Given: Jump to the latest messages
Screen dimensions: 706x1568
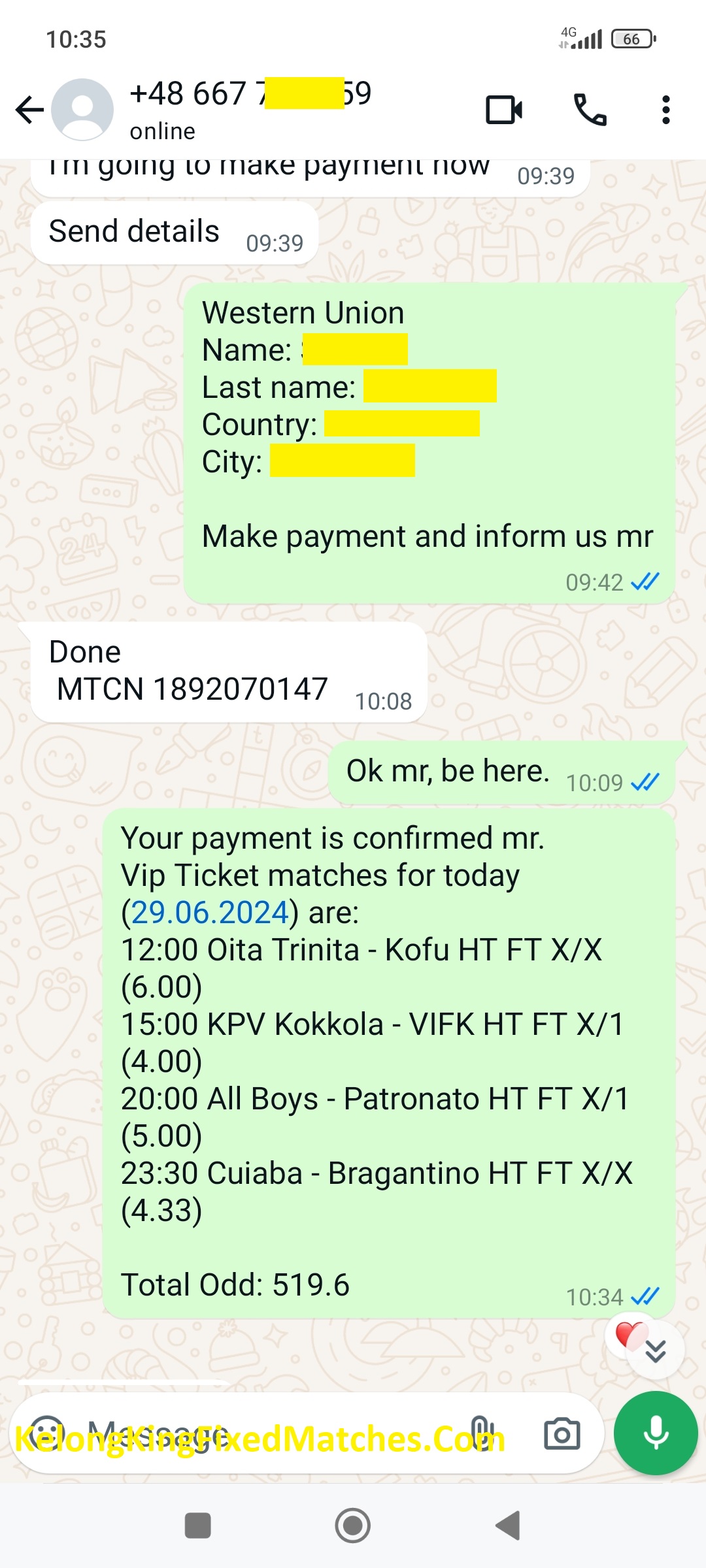Looking at the screenshot, I should click(x=656, y=1350).
